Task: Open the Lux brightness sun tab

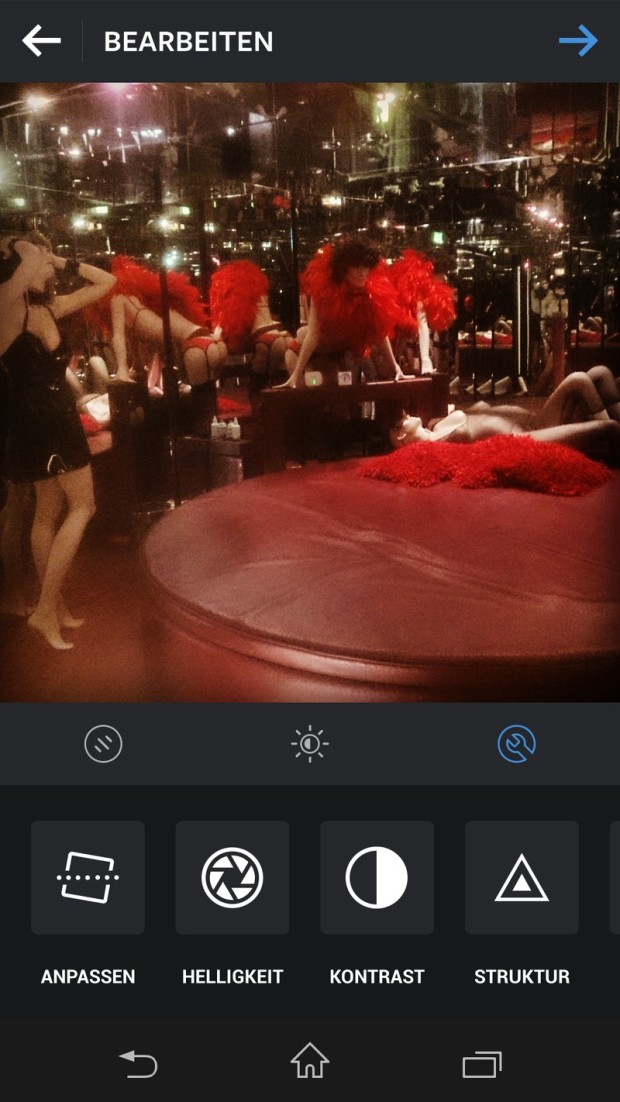Action: click(309, 744)
